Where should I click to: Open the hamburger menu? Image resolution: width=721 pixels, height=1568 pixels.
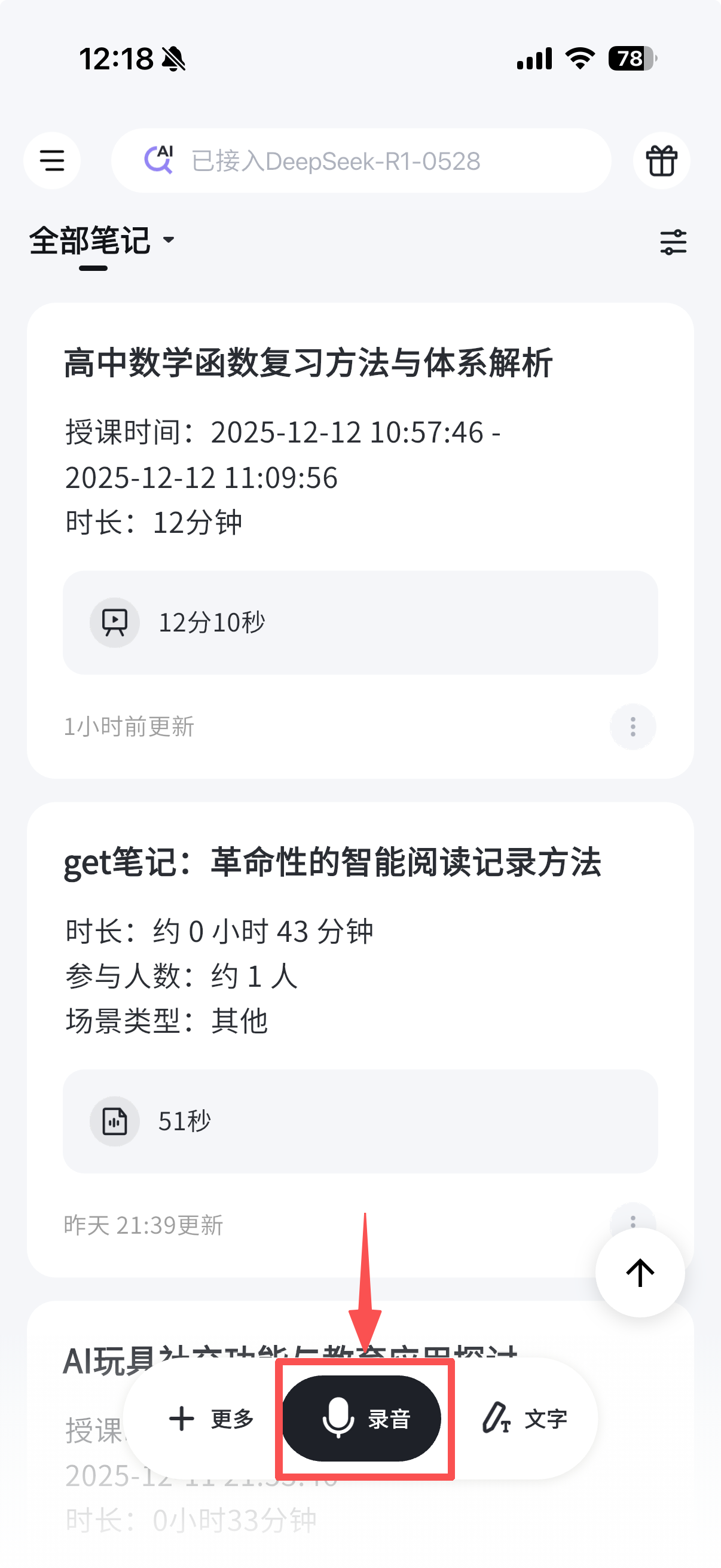pos(53,161)
